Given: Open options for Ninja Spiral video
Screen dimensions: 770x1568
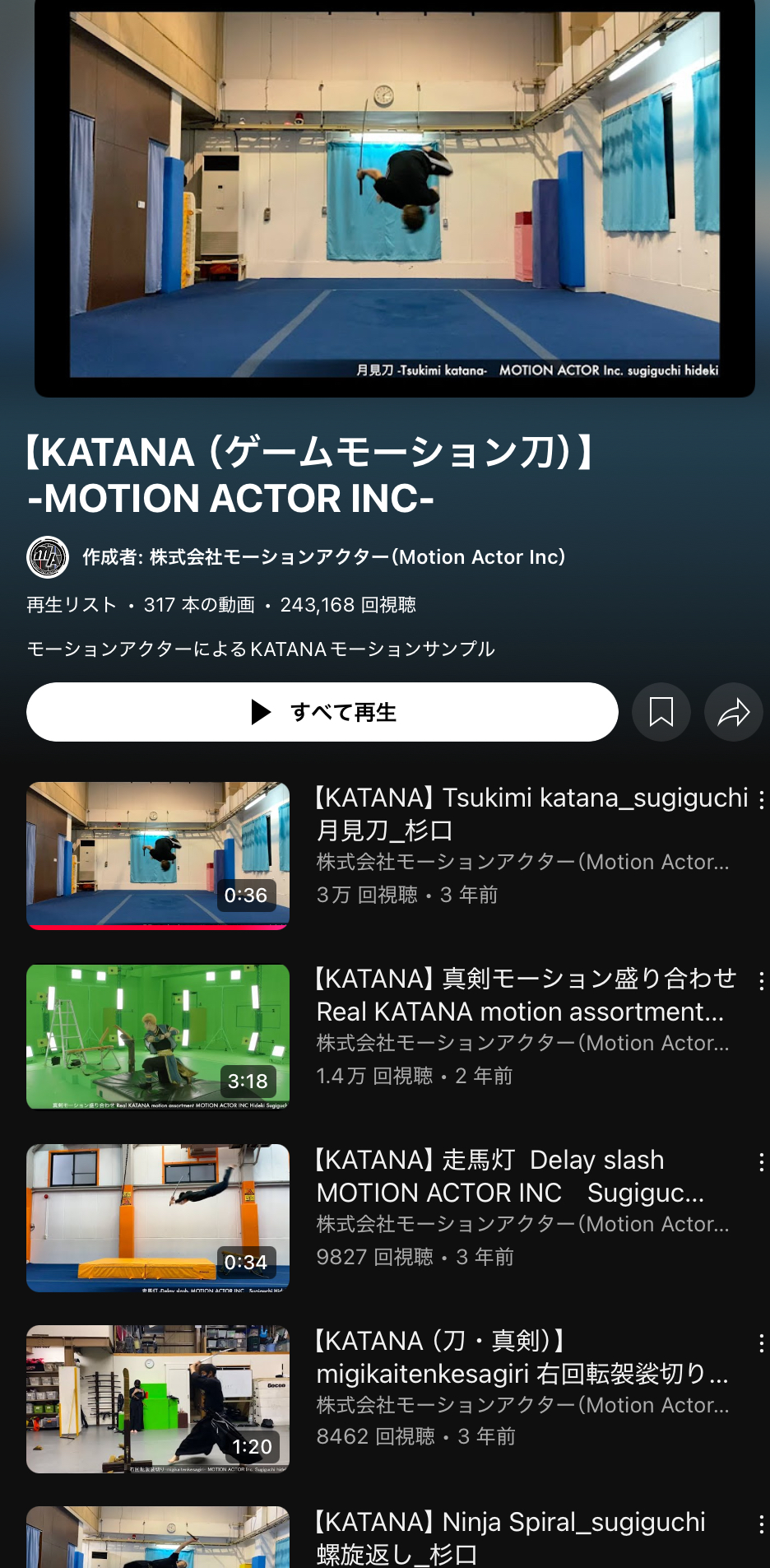Looking at the screenshot, I should 761,1524.
